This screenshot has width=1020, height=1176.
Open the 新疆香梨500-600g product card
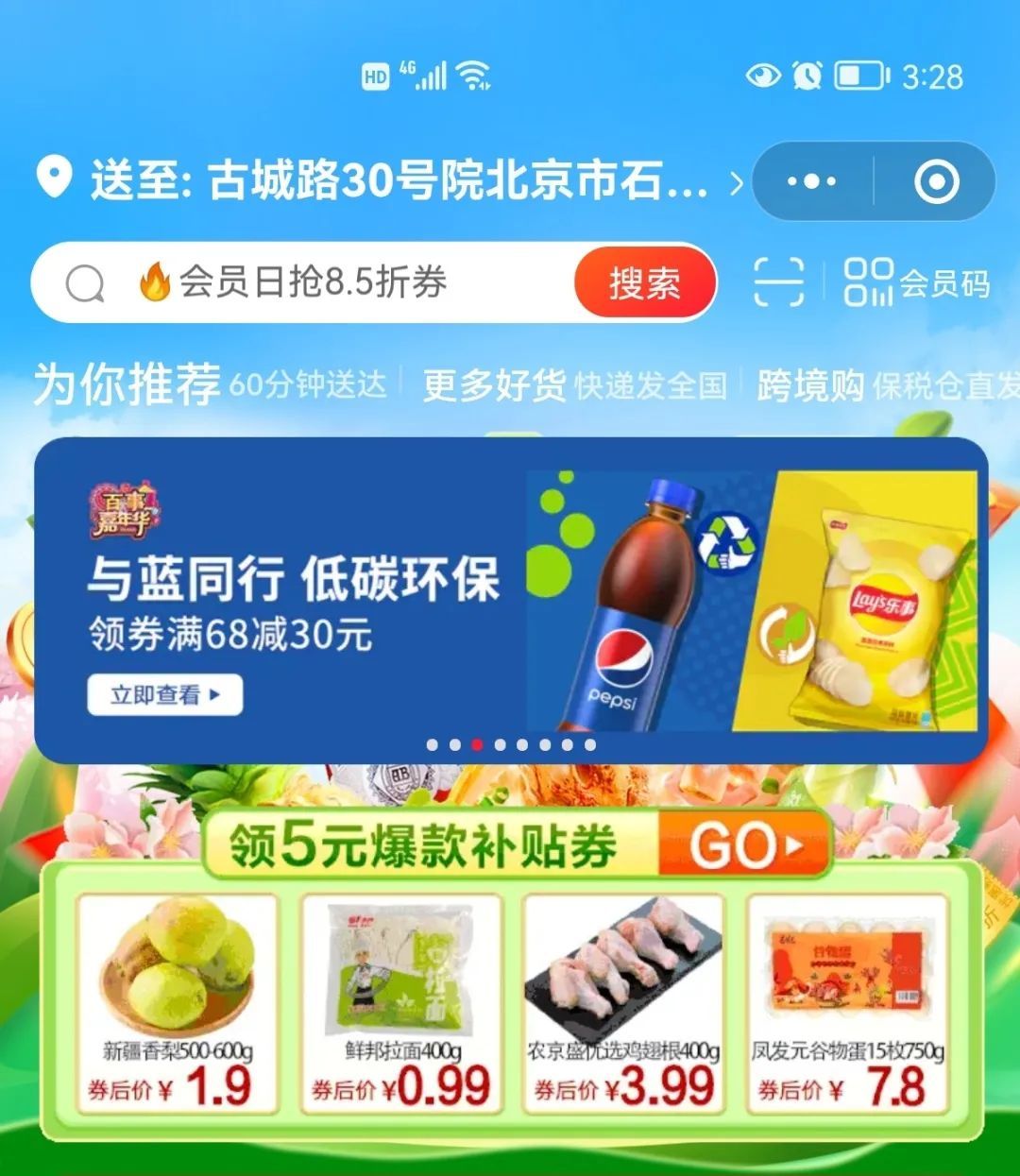178,1001
